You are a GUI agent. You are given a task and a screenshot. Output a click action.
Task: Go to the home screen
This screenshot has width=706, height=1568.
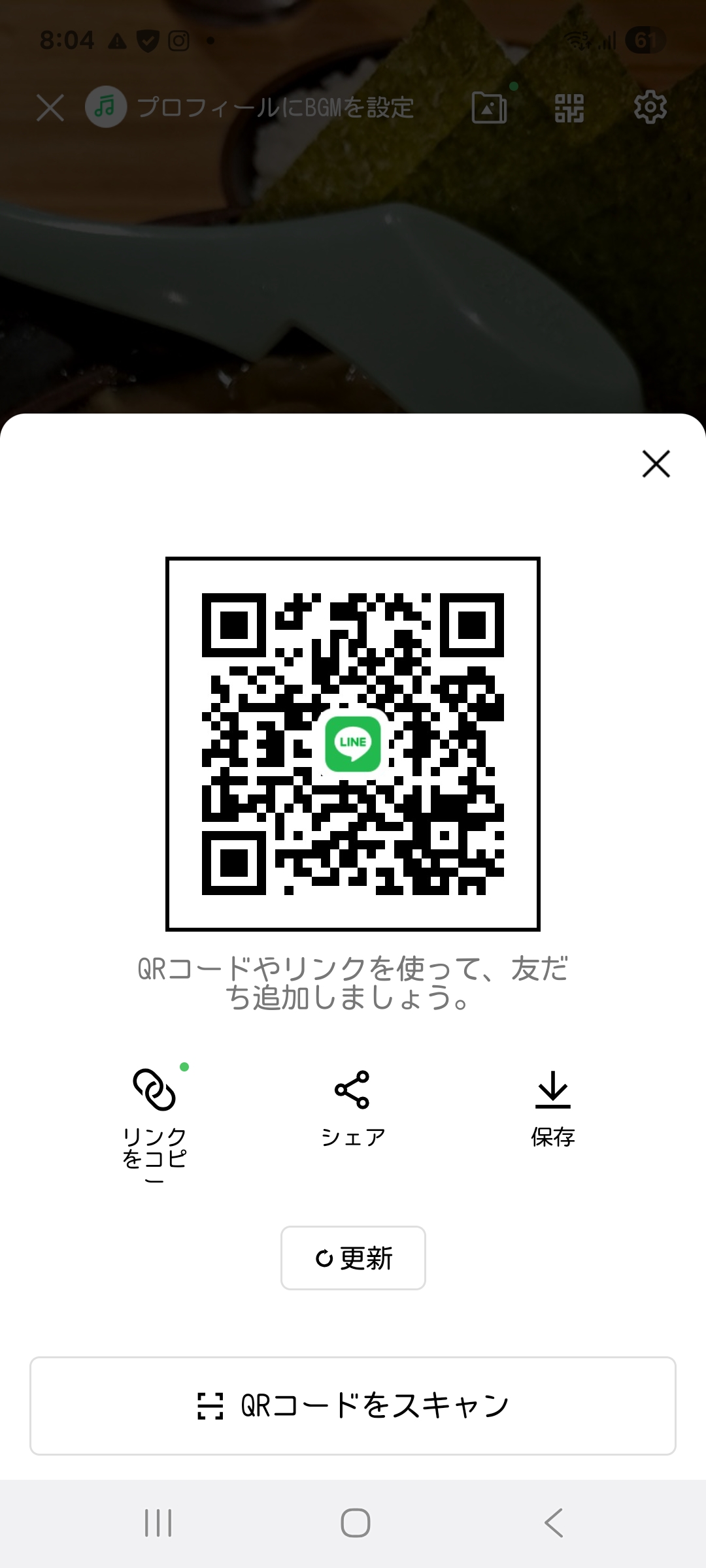click(355, 1523)
